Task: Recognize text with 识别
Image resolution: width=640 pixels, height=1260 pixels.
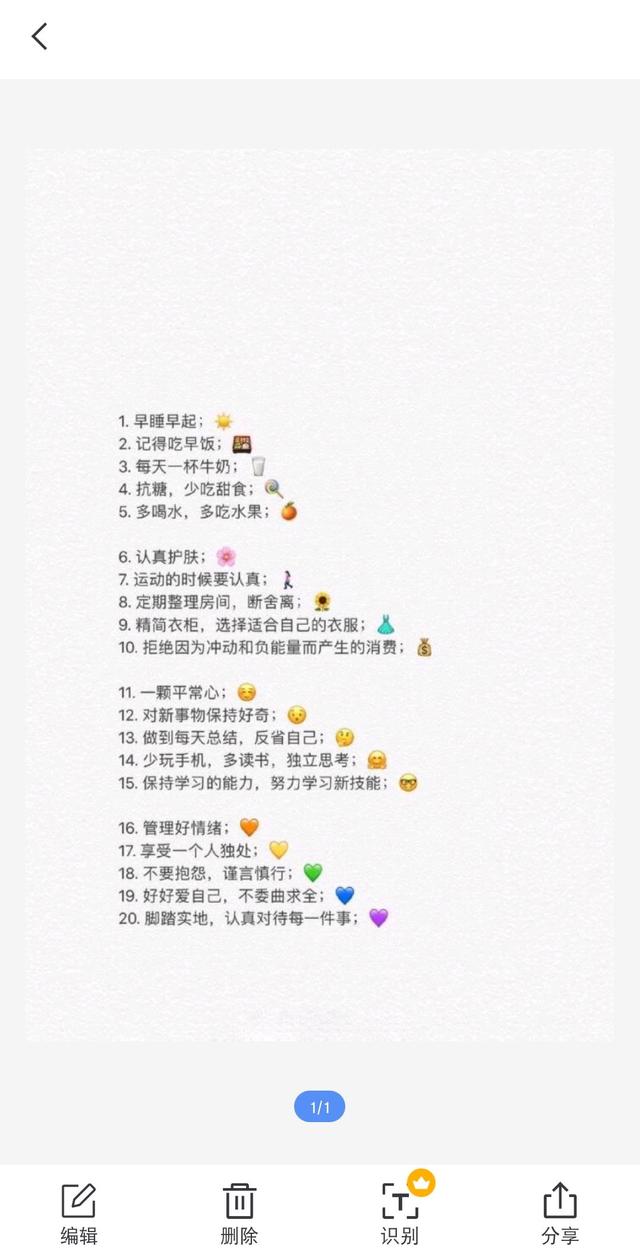Action: click(400, 1214)
